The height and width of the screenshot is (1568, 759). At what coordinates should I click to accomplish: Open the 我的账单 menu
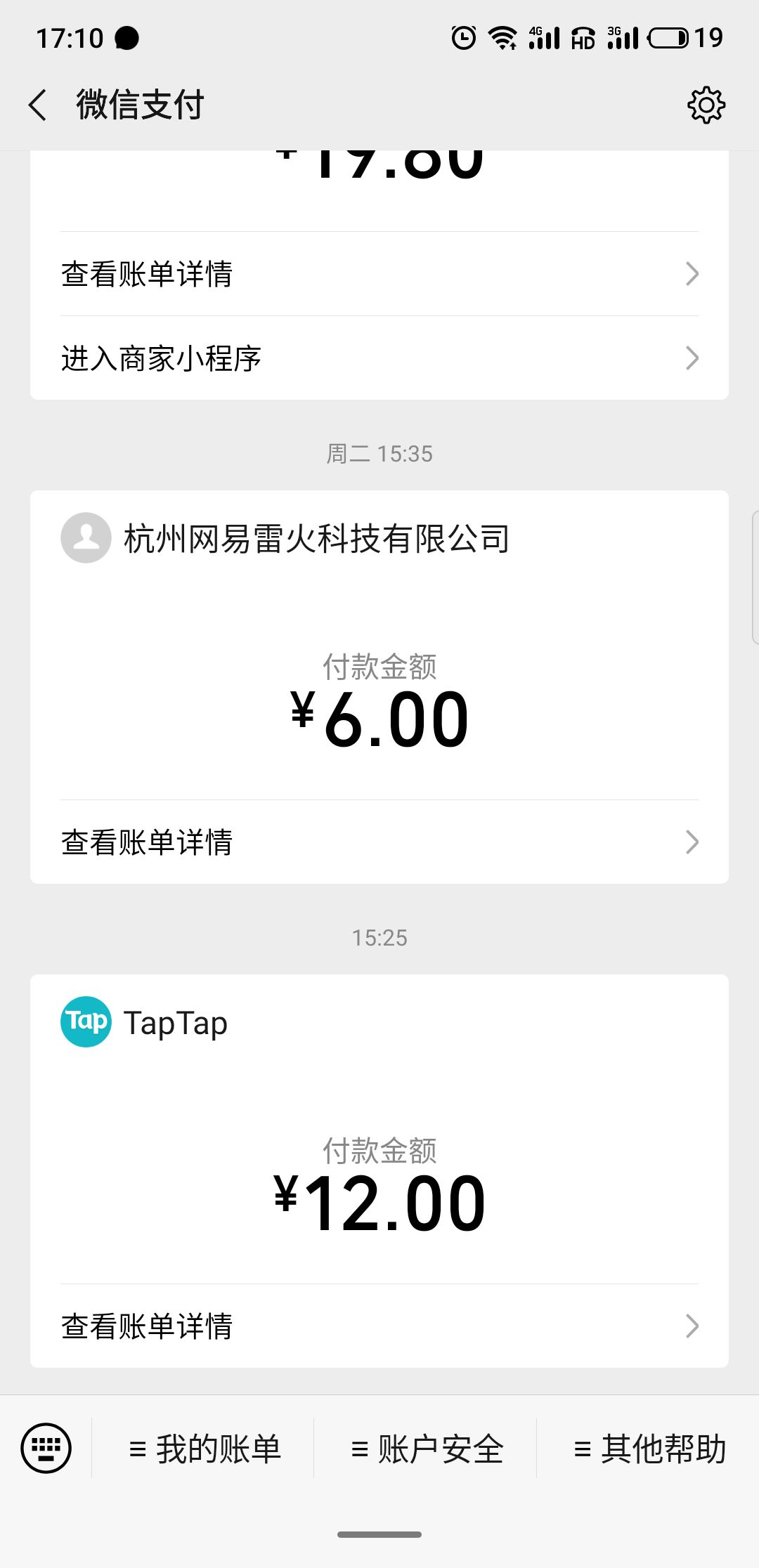[205, 1449]
